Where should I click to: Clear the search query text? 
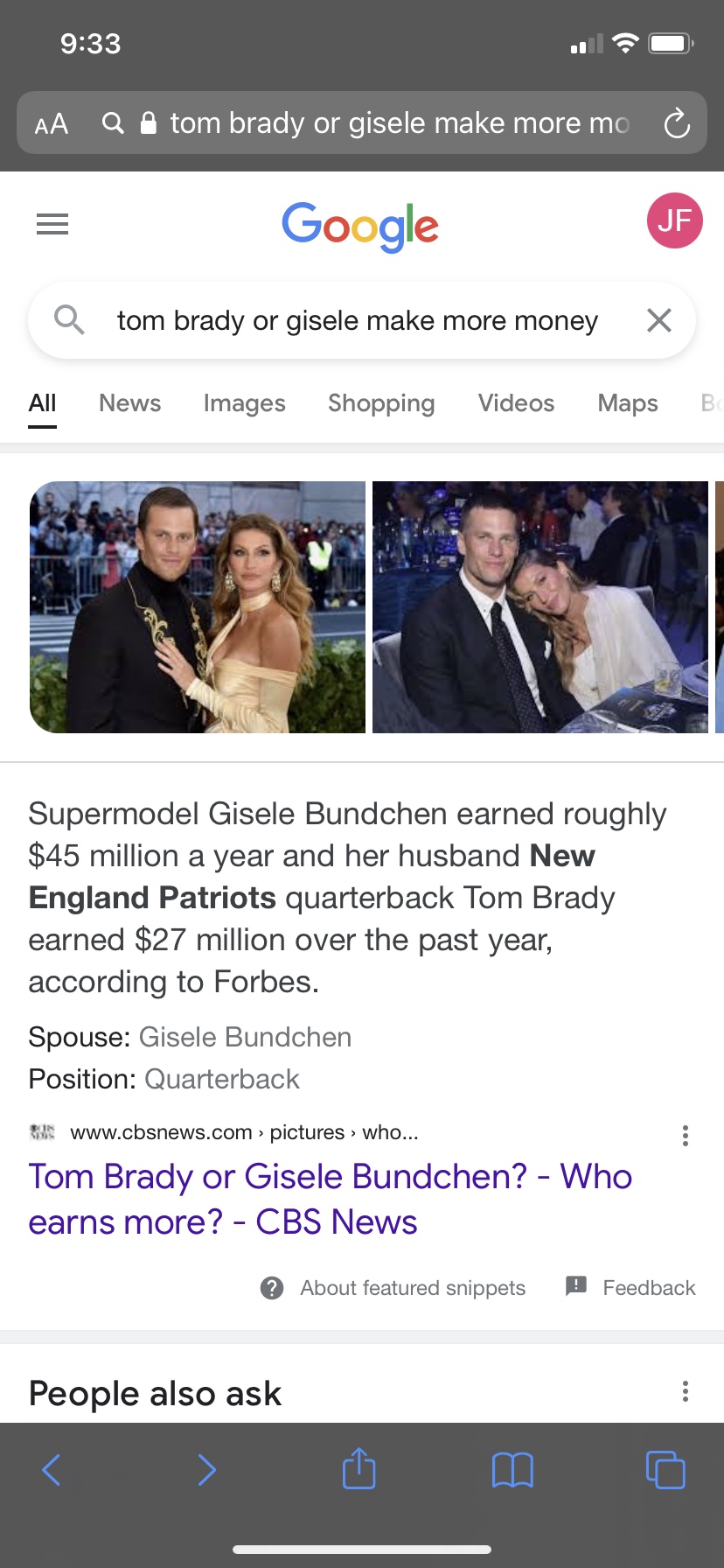point(659,320)
